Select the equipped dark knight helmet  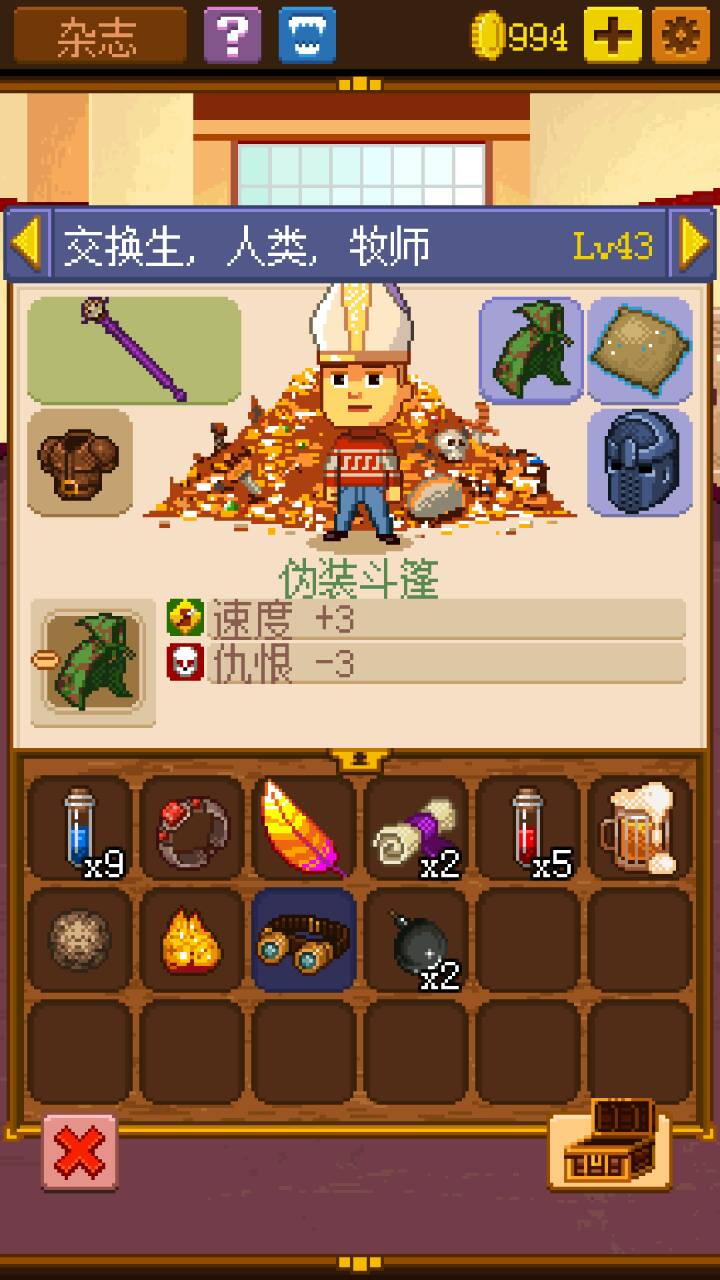[639, 462]
